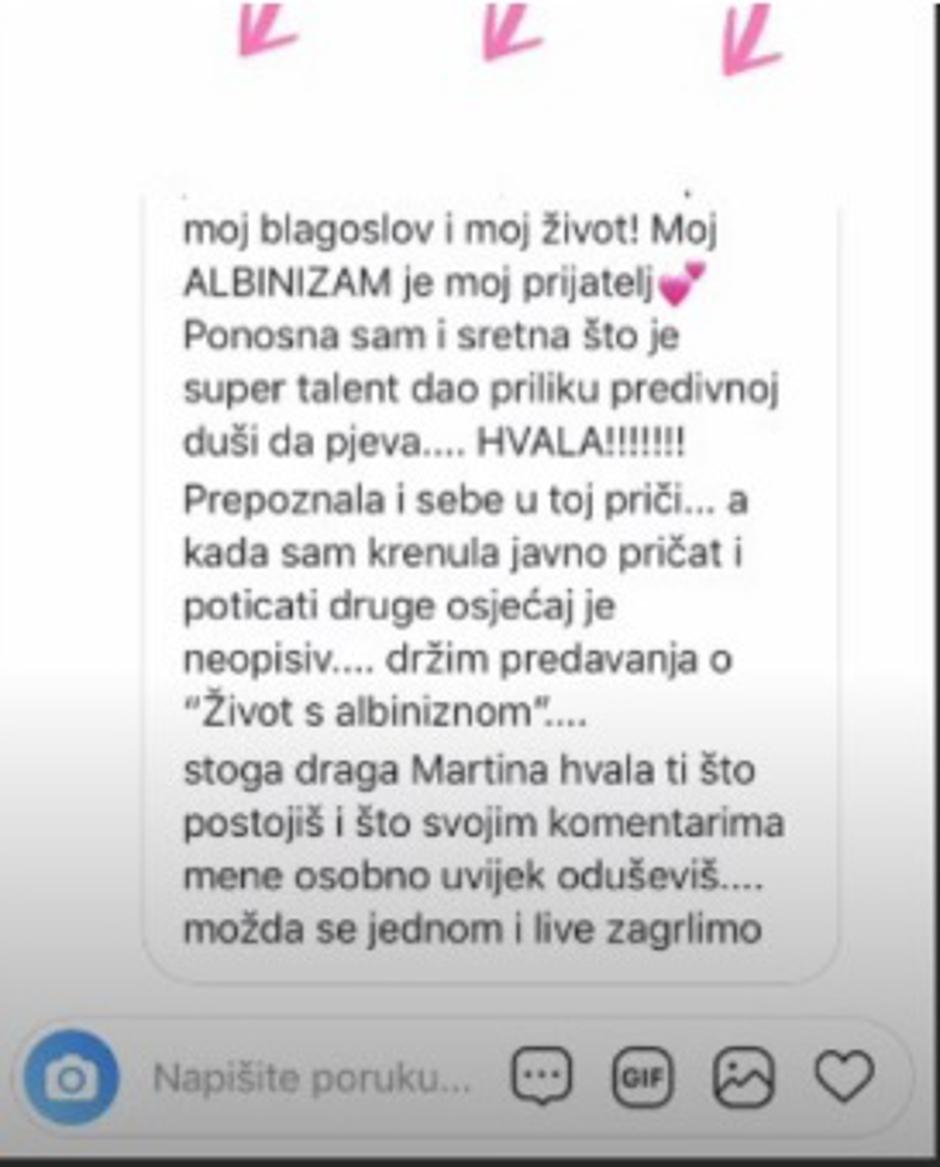Open the camera from the message bar
940x1167 pixels.
click(71, 1078)
